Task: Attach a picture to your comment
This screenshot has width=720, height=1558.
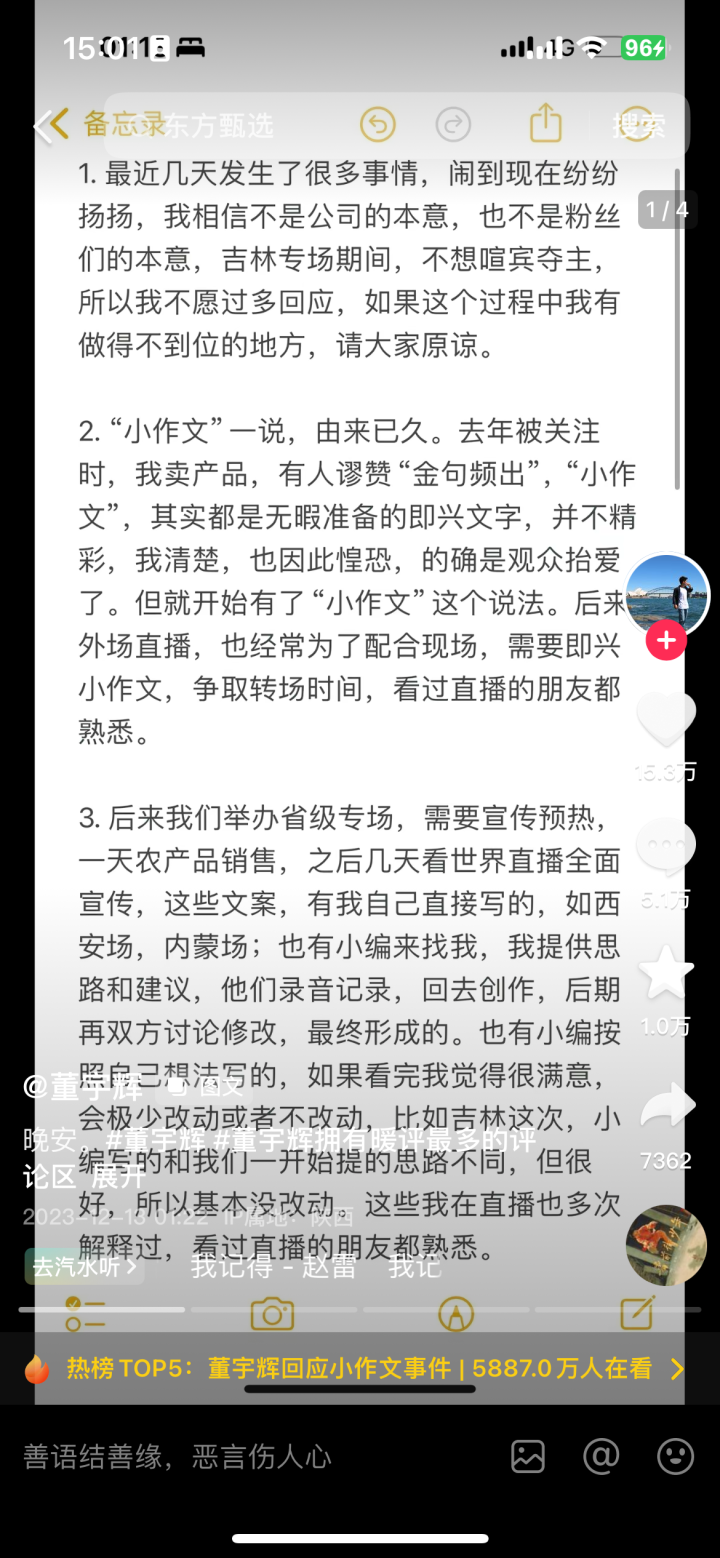Action: (x=528, y=1456)
